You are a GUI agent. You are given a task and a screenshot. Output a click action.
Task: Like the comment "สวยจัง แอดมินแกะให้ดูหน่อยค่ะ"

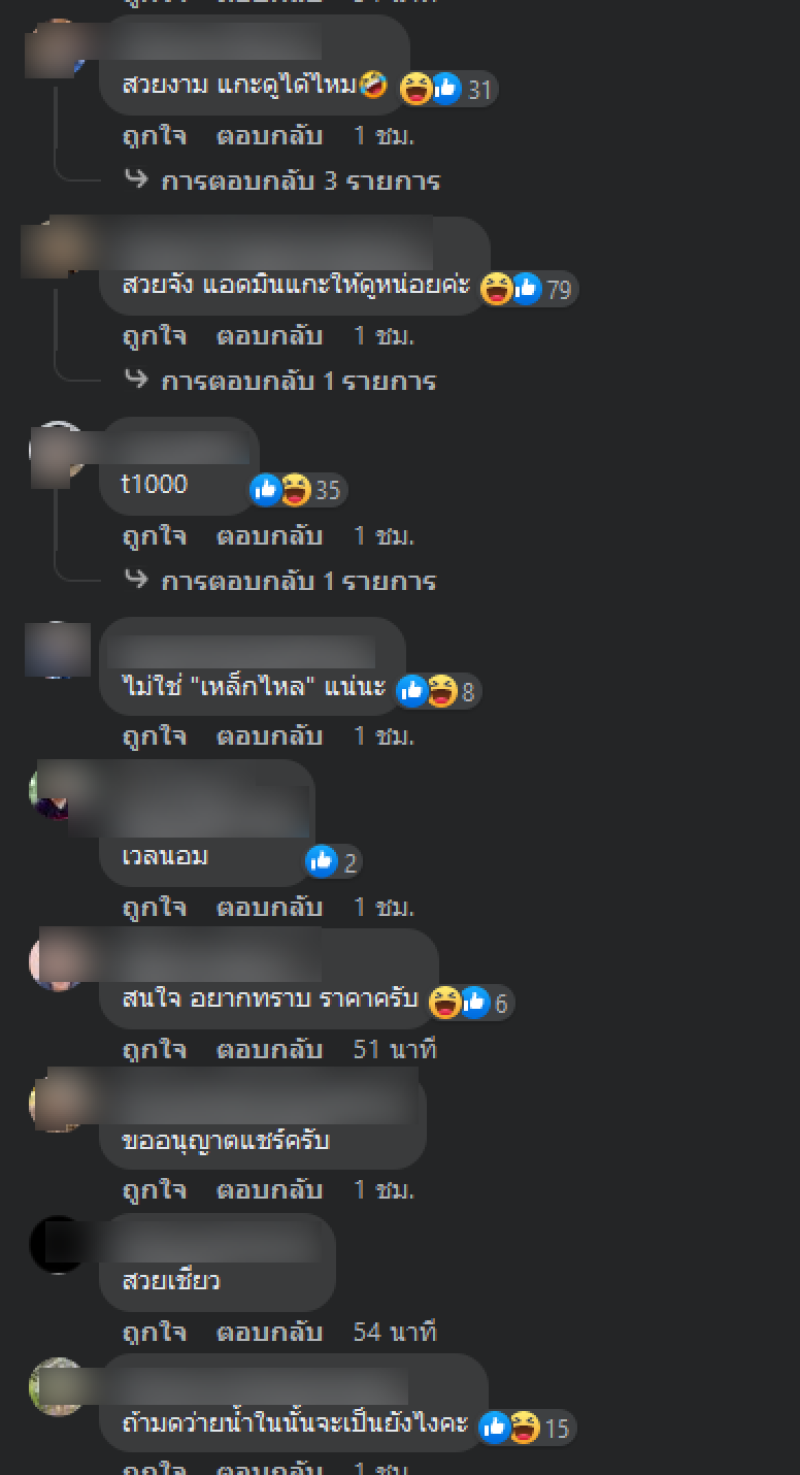(154, 336)
